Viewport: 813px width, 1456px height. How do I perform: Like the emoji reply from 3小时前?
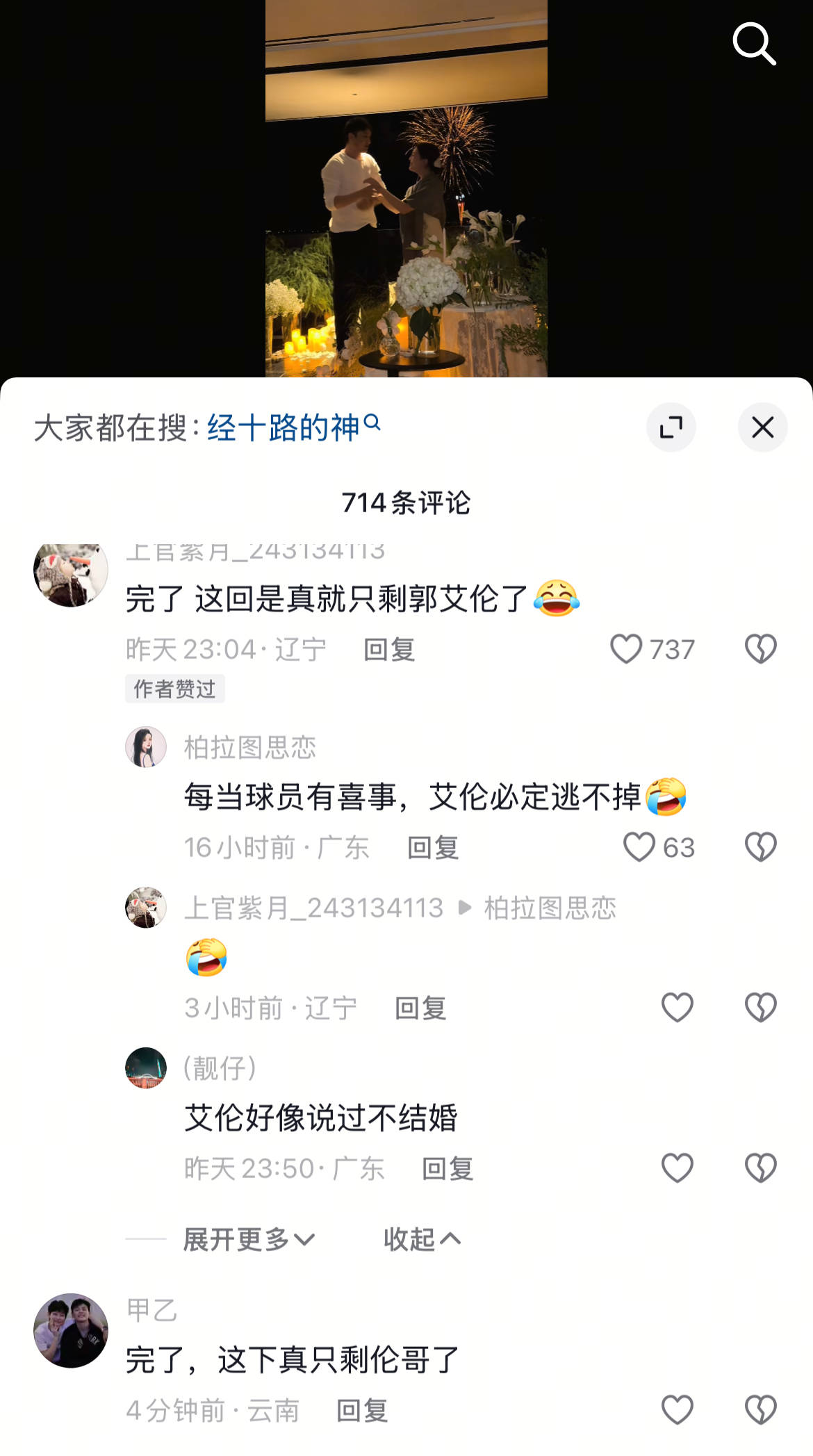pos(677,1008)
